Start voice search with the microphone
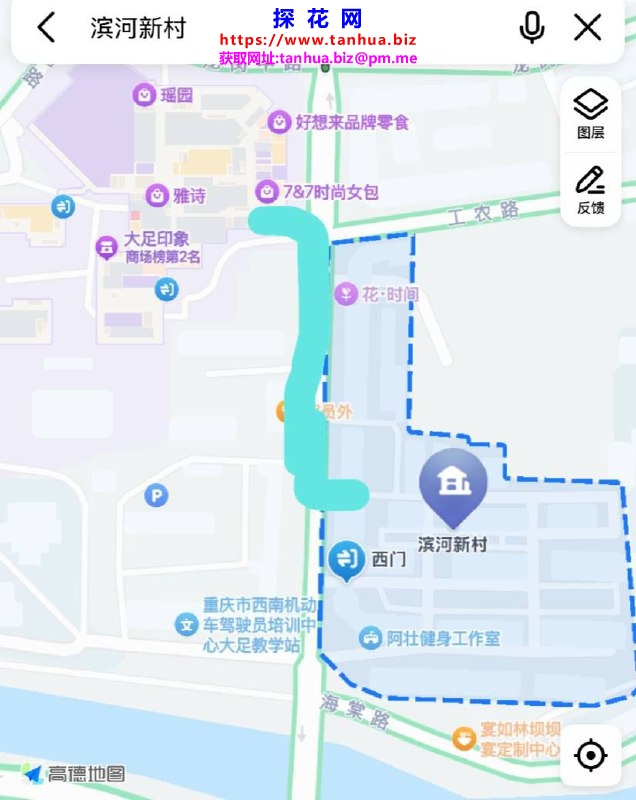Screen dimensions: 636x800 [x=532, y=27]
